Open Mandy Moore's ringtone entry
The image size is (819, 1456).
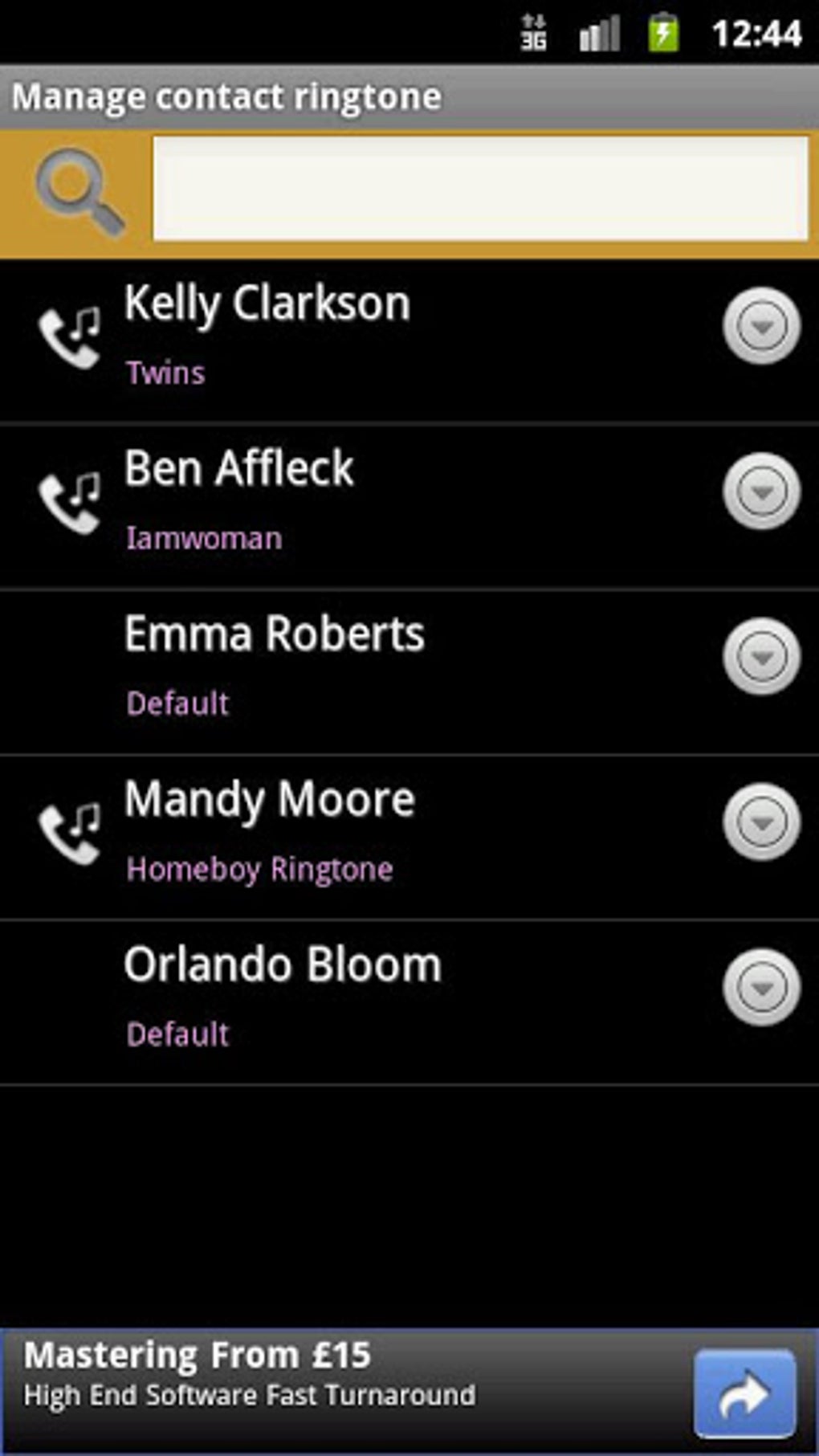click(409, 838)
